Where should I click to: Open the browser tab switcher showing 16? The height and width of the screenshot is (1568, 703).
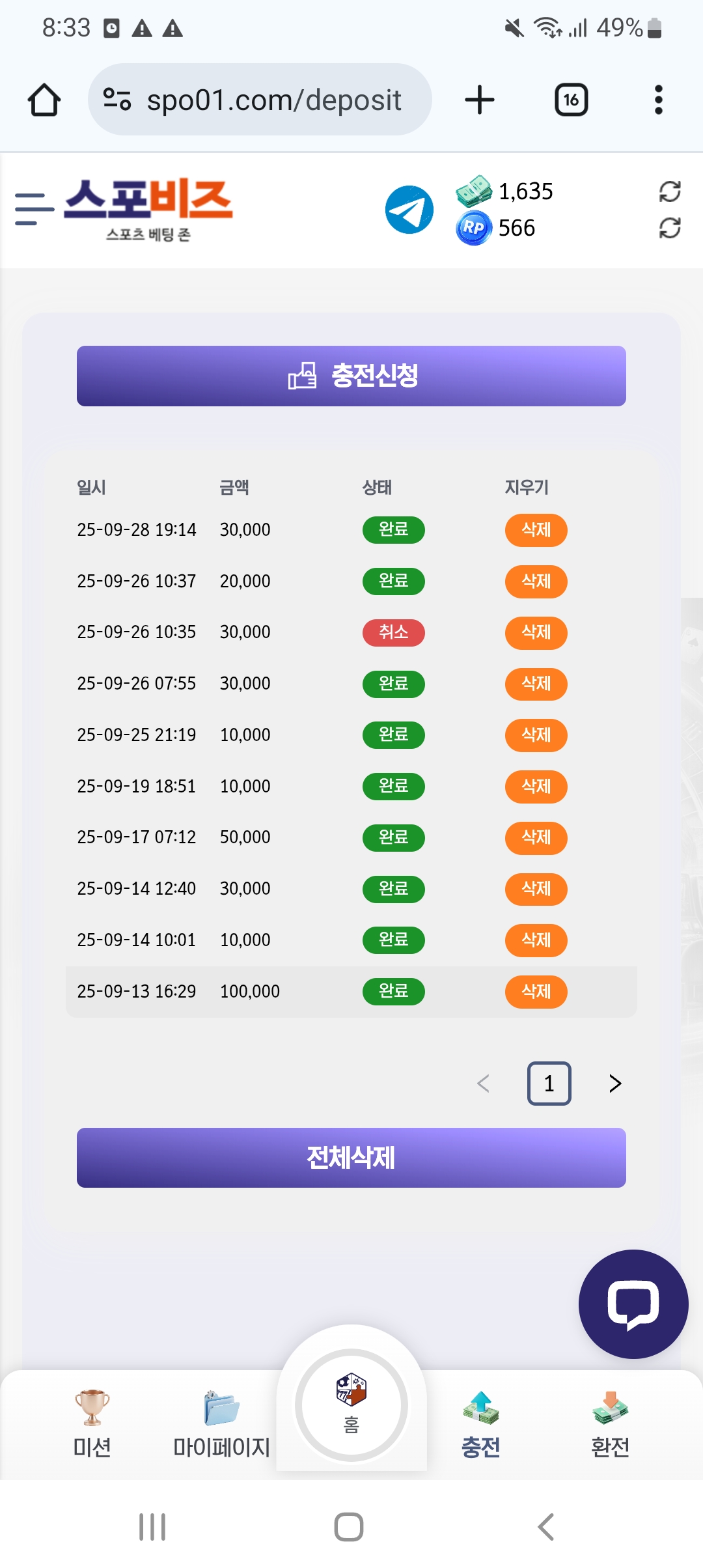pyautogui.click(x=571, y=100)
